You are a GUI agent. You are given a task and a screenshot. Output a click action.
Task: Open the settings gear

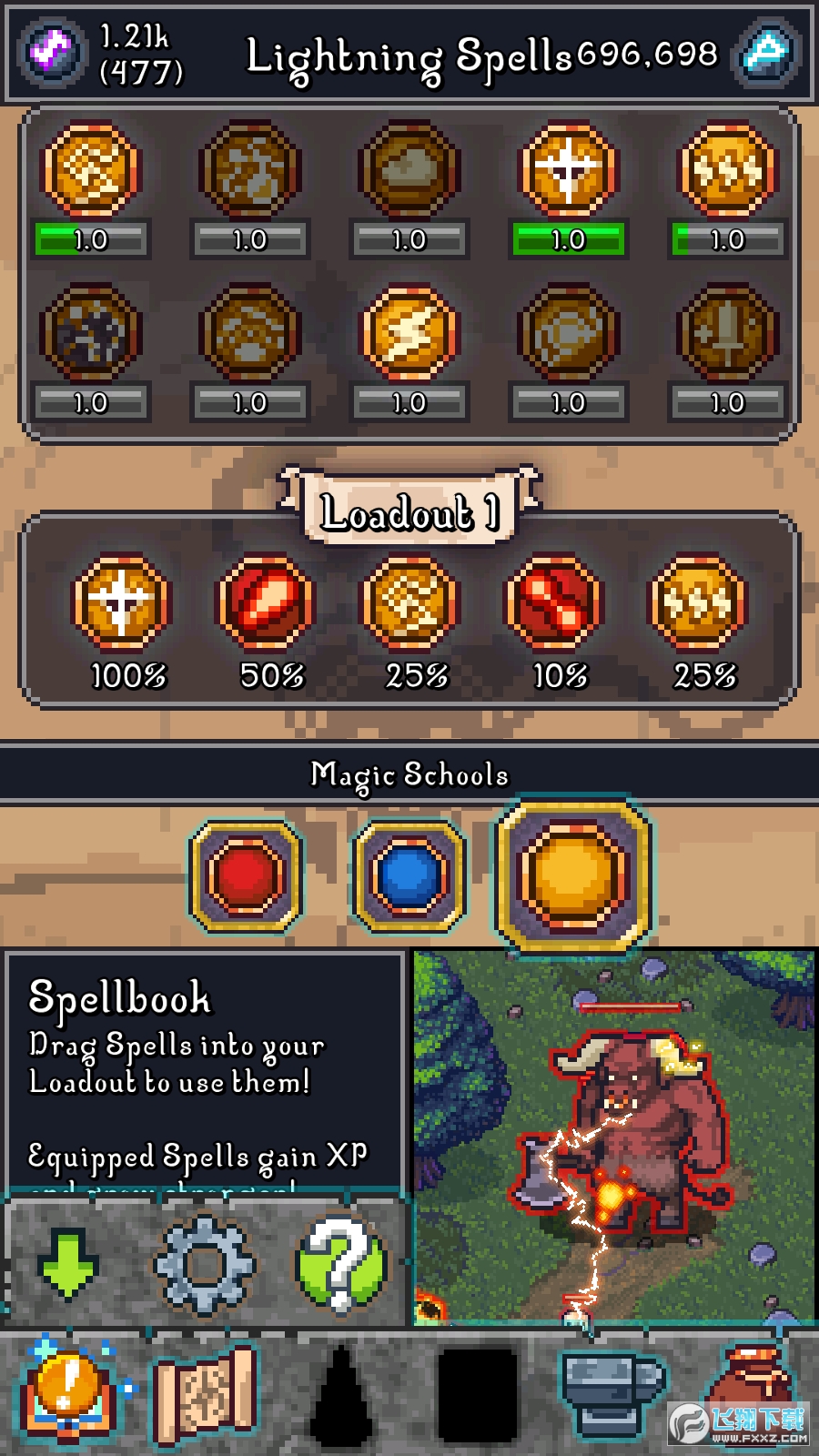[x=204, y=1265]
